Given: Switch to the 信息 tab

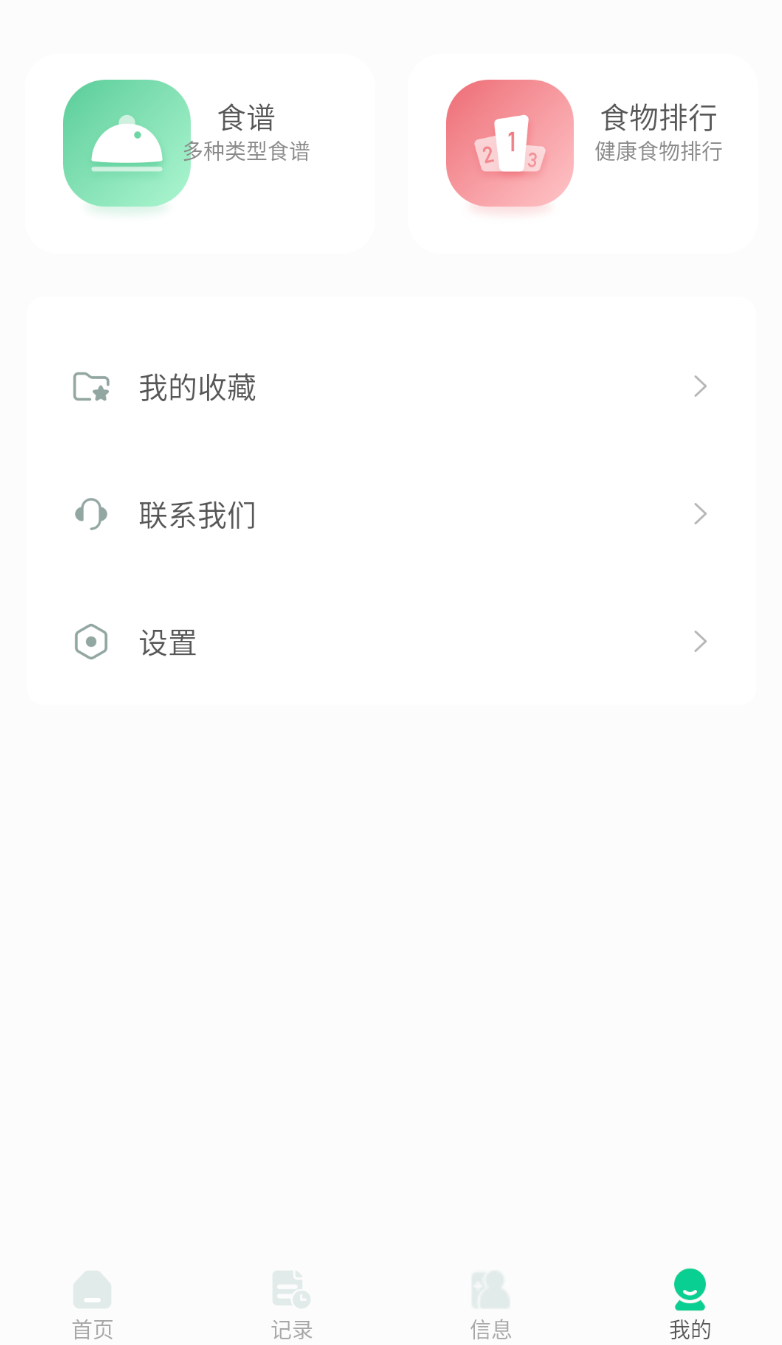Looking at the screenshot, I should point(489,1303).
